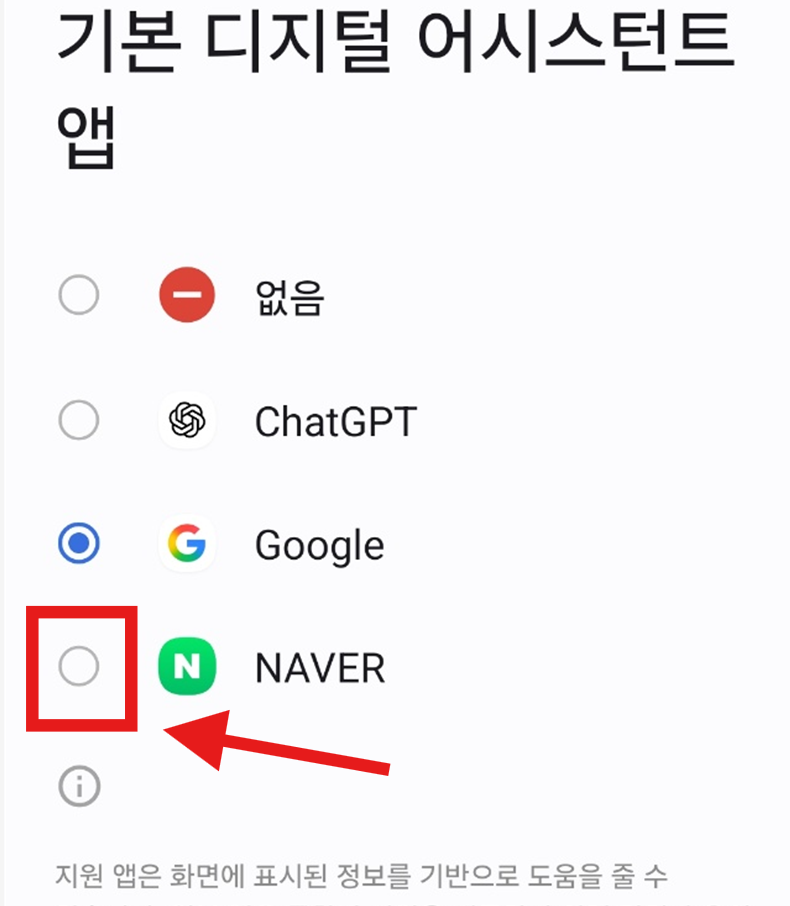Click the ChatGPT logo icon
This screenshot has width=790, height=906.
(187, 420)
